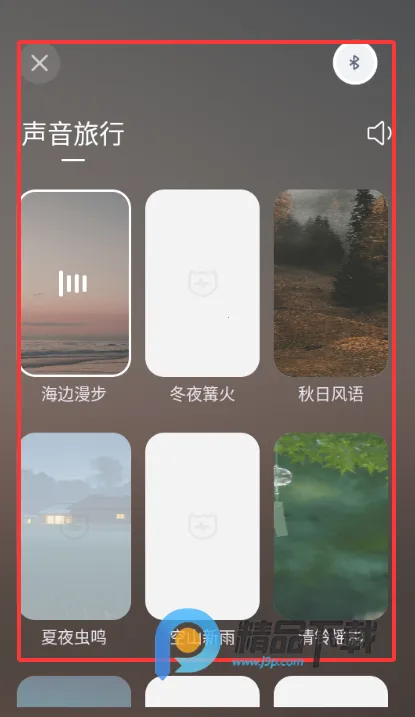Viewport: 415px width, 717px height.
Task: Tap the Bluetooth button
Action: [355, 63]
